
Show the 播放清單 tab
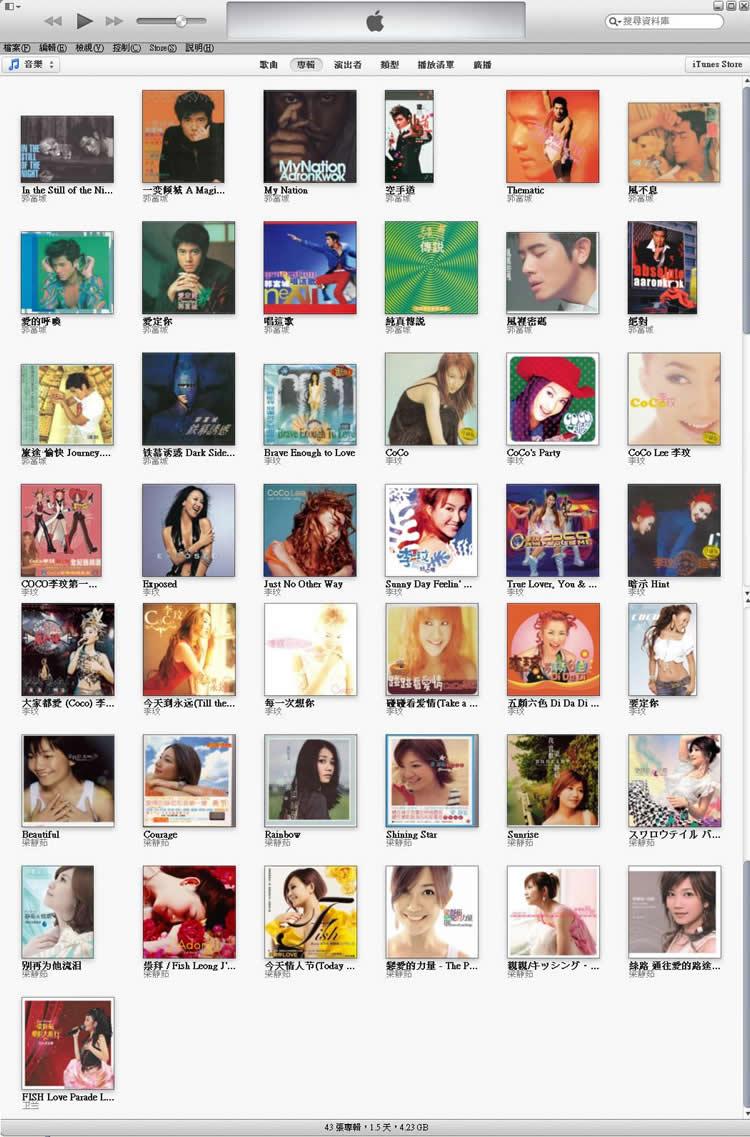point(436,65)
